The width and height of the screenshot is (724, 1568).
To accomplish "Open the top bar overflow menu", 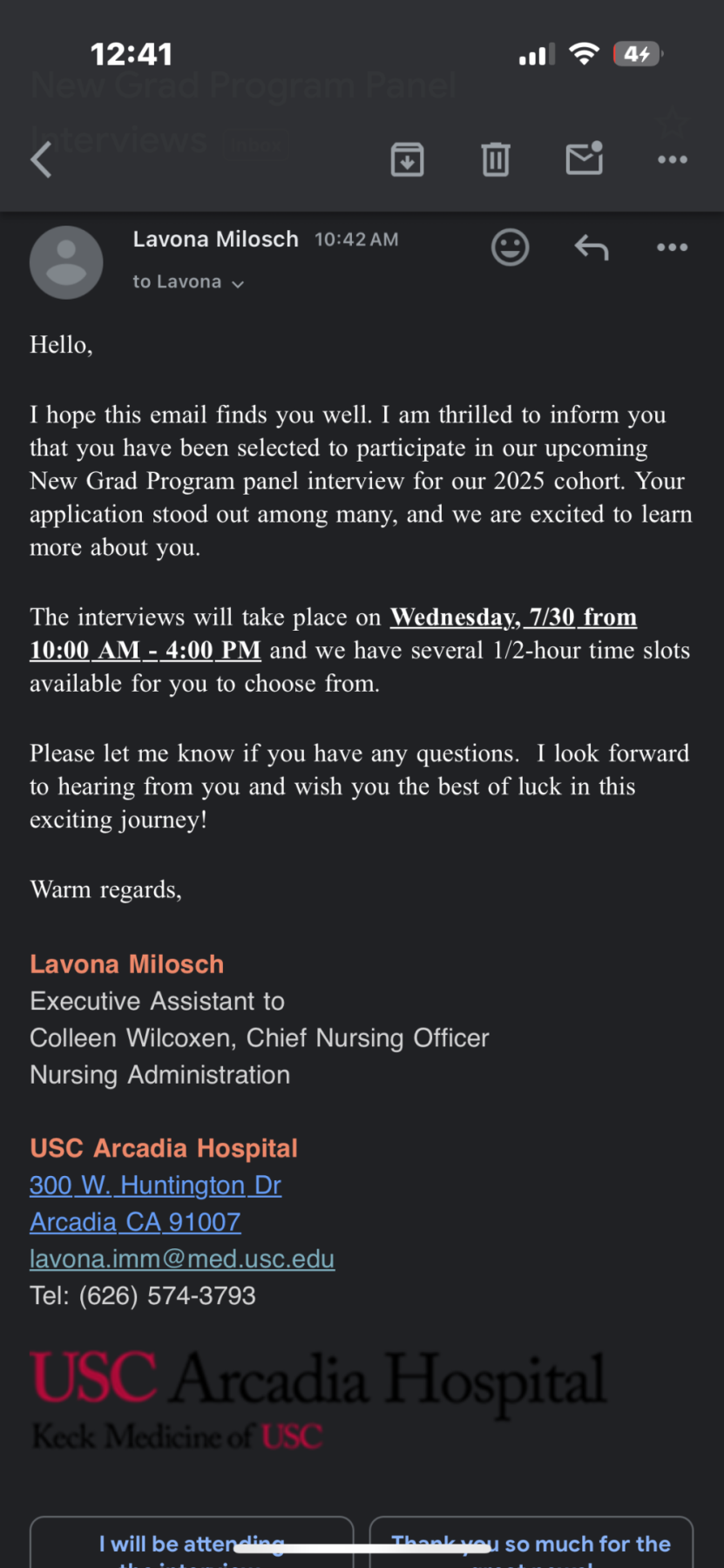I will 672,159.
